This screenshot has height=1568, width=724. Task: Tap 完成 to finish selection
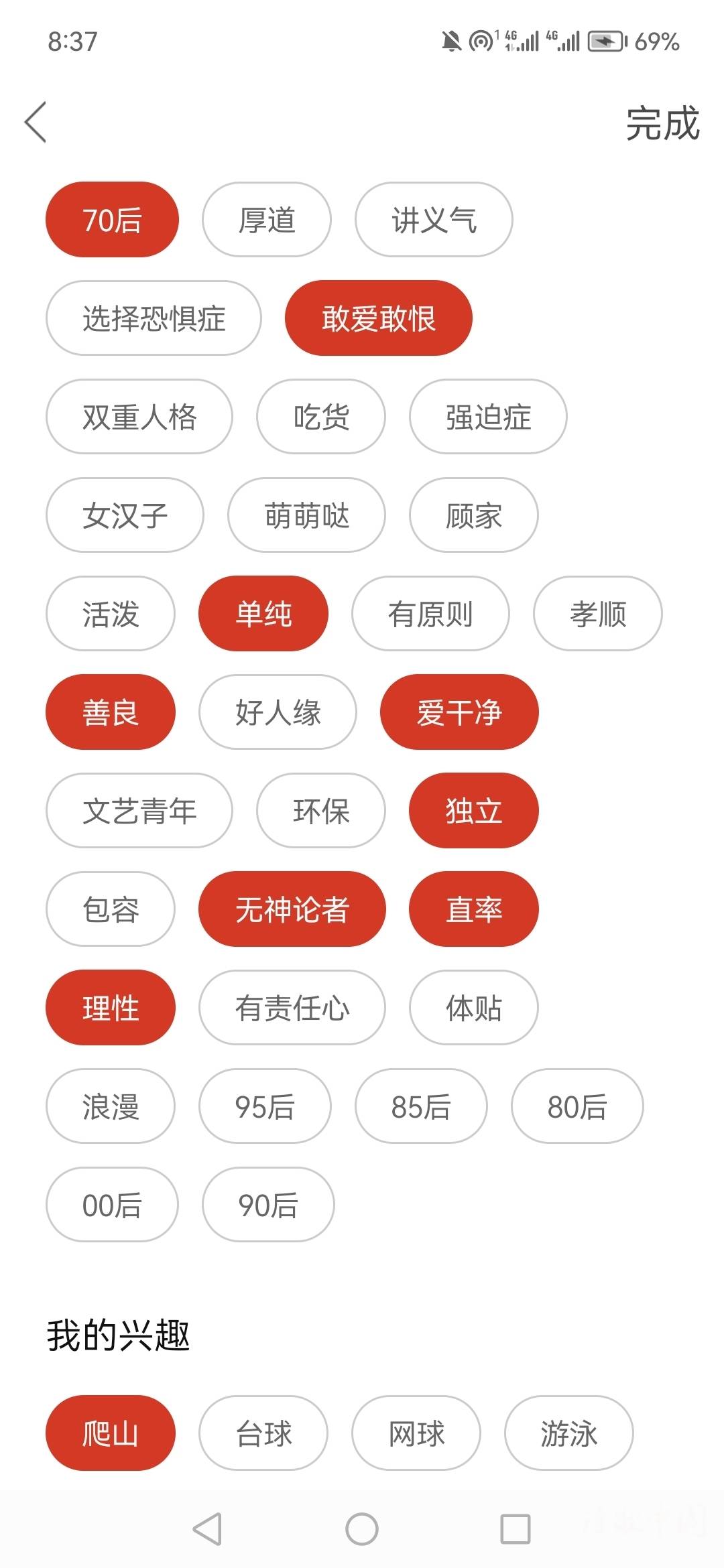point(662,123)
